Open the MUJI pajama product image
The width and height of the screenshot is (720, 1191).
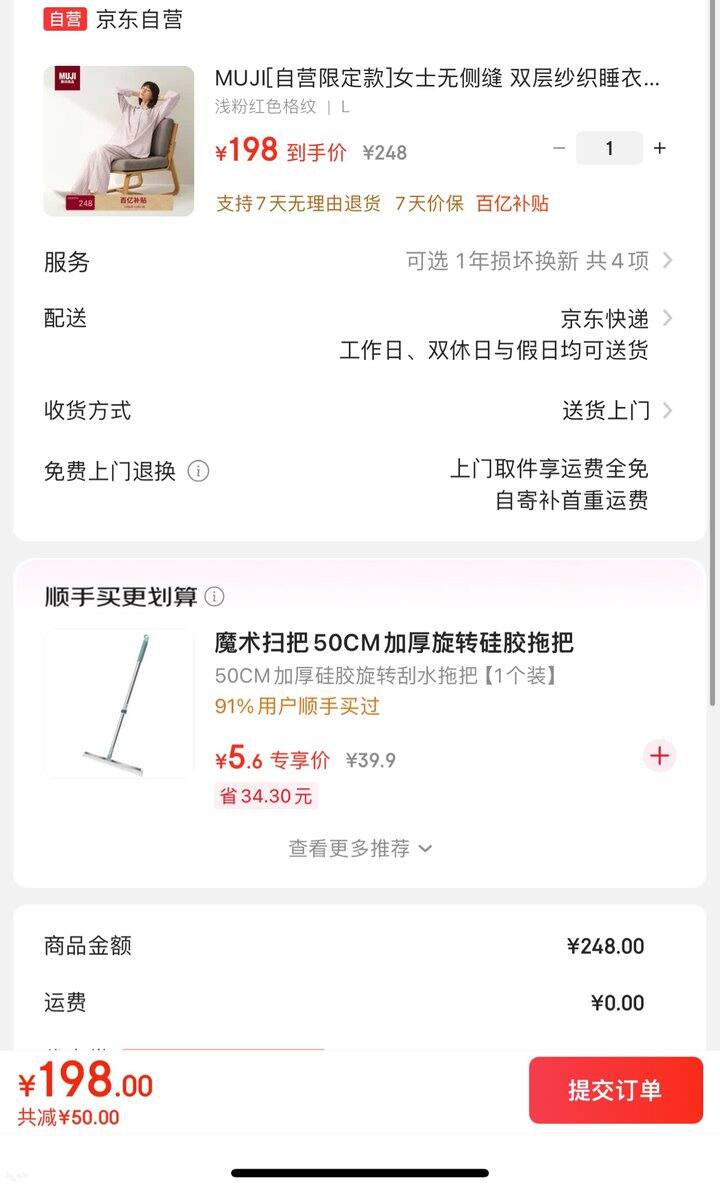(119, 141)
